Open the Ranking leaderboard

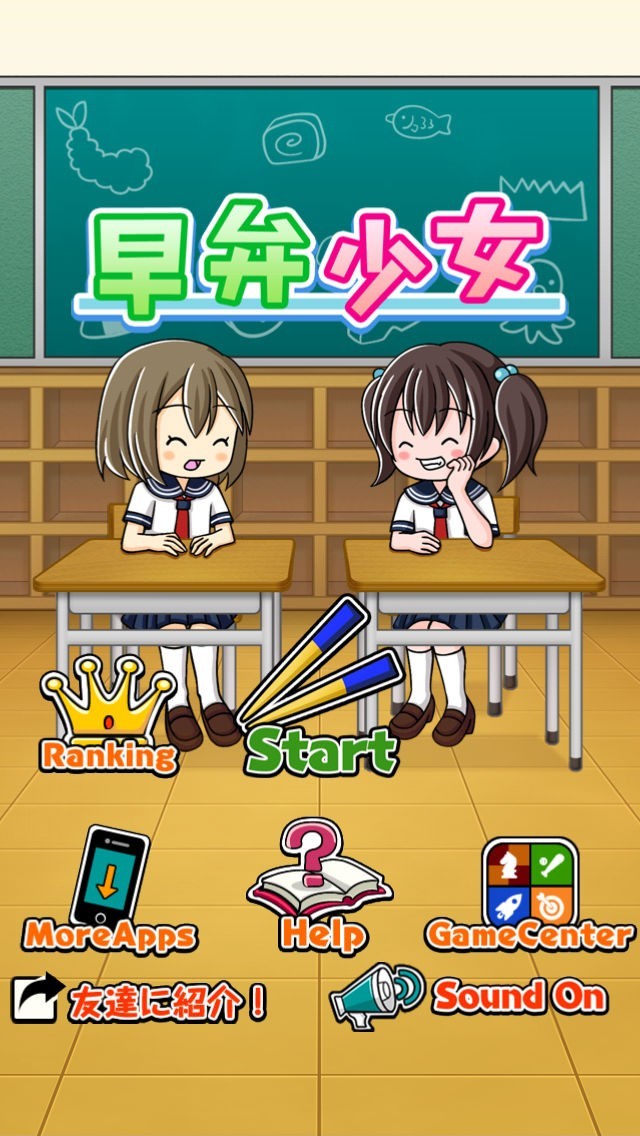click(x=108, y=714)
